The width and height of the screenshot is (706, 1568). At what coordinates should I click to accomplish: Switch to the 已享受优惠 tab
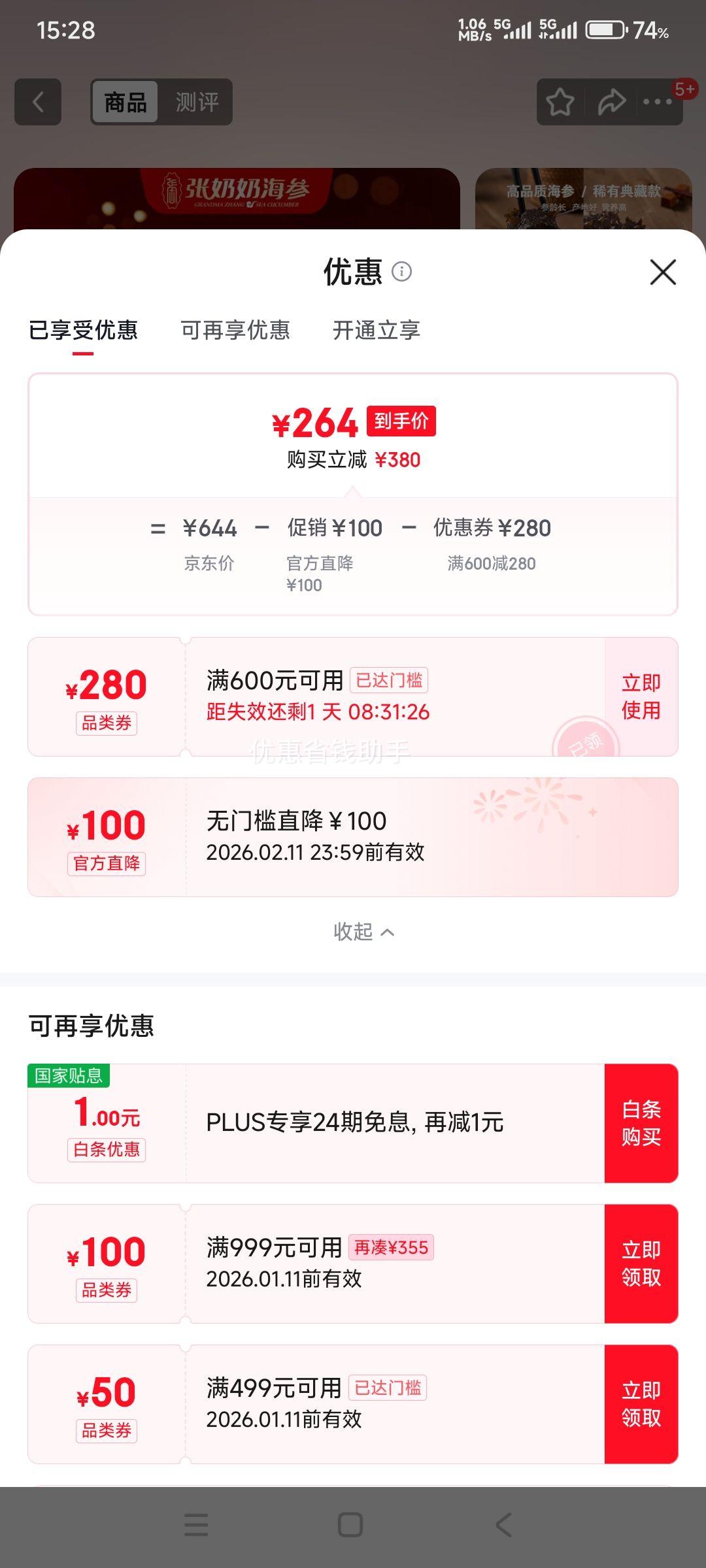[81, 331]
